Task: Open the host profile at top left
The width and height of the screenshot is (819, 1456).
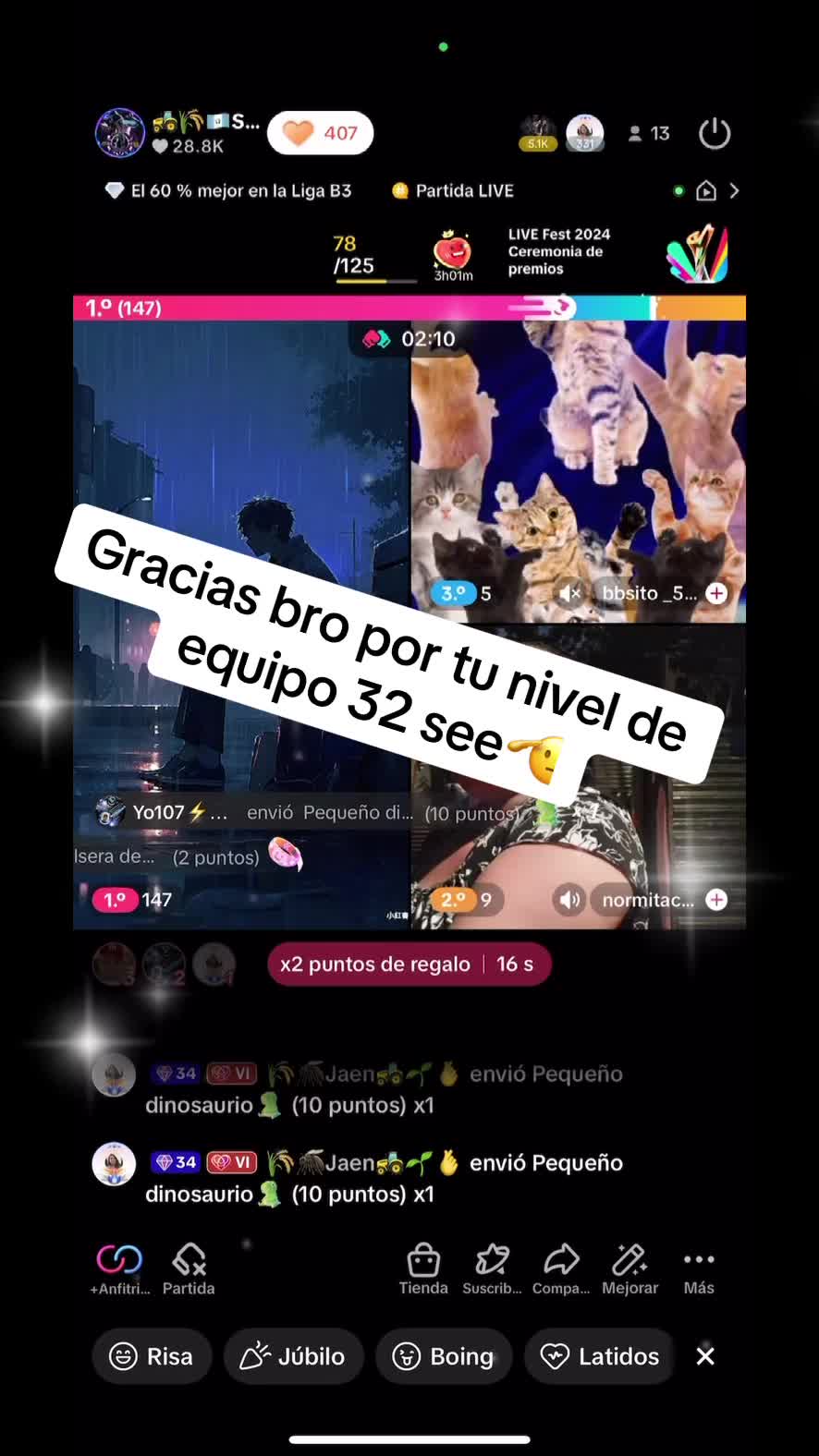Action: click(120, 133)
